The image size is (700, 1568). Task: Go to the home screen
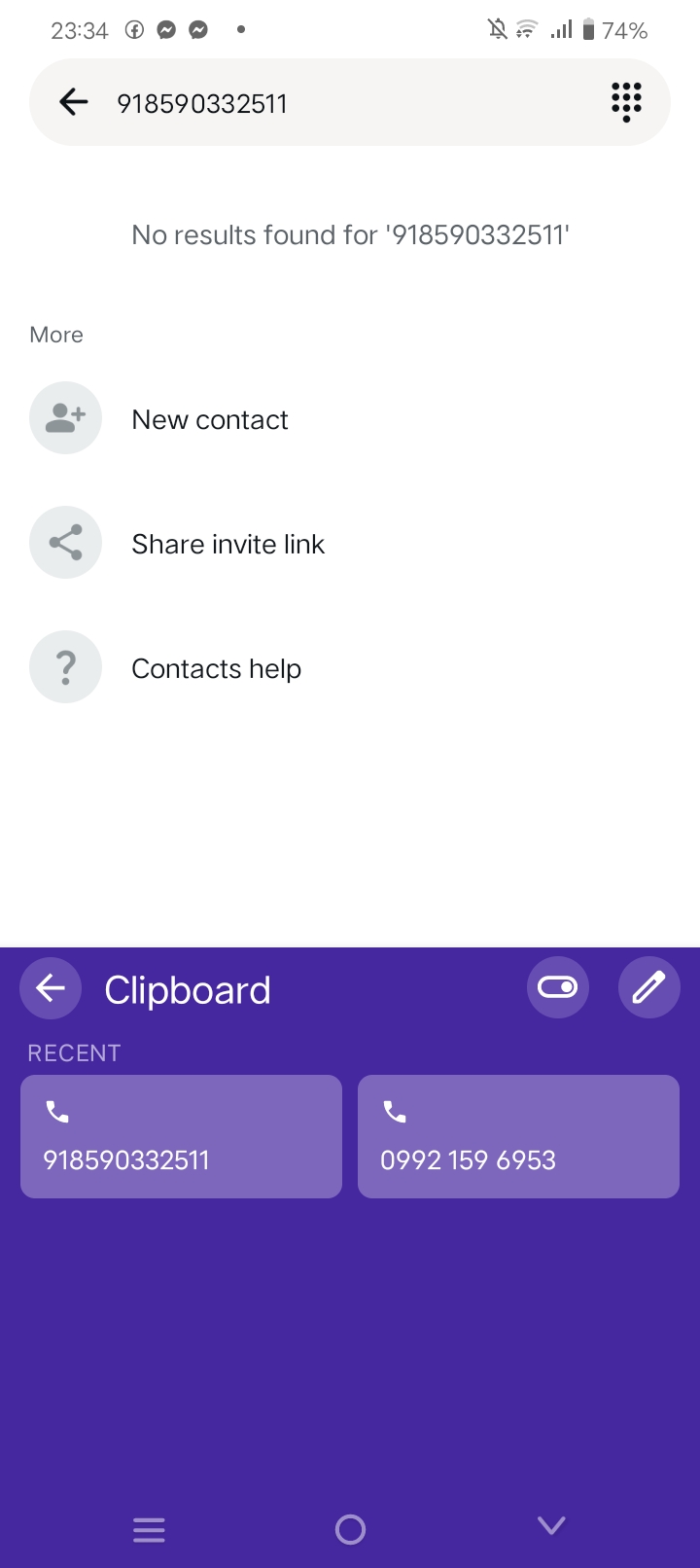pos(350,1530)
